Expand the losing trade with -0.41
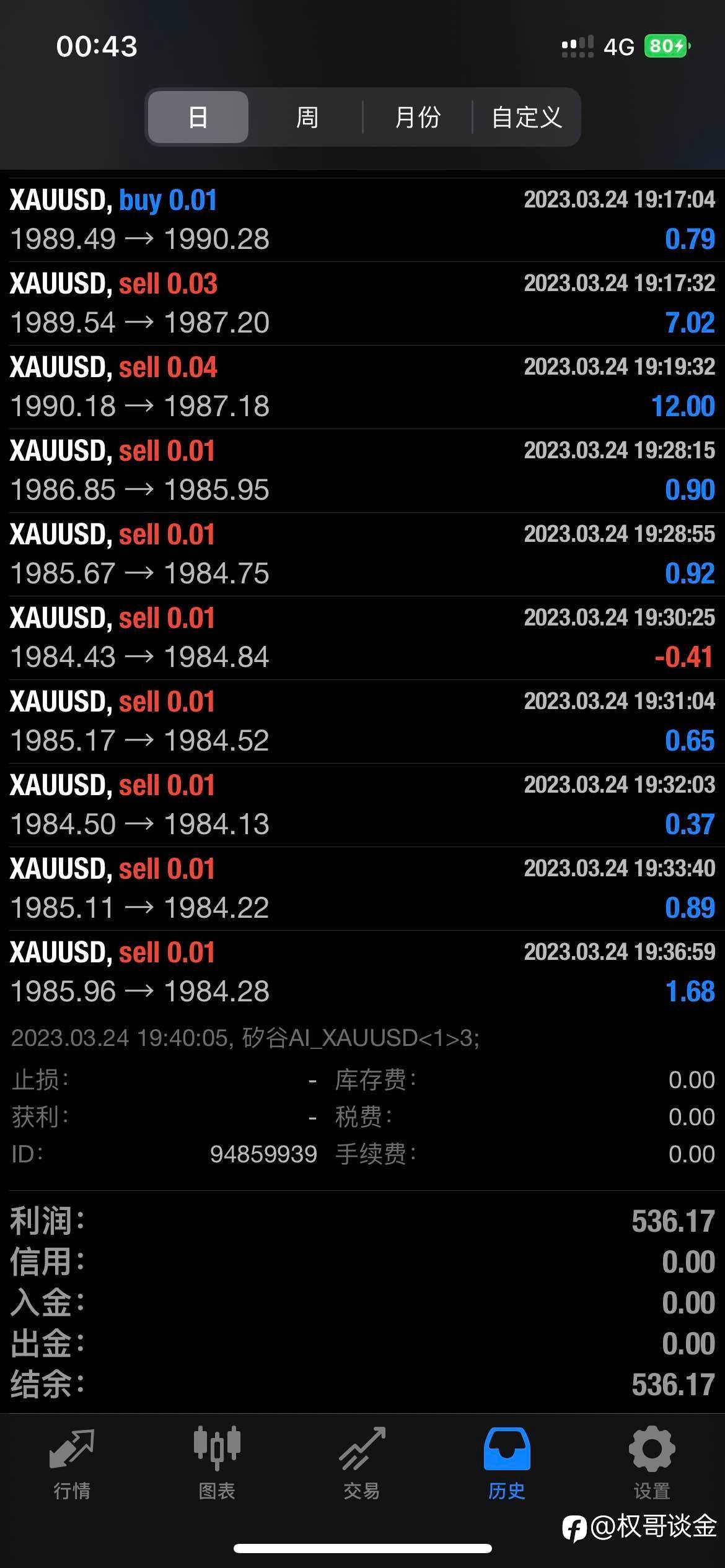This screenshot has height=1568, width=725. click(362, 638)
